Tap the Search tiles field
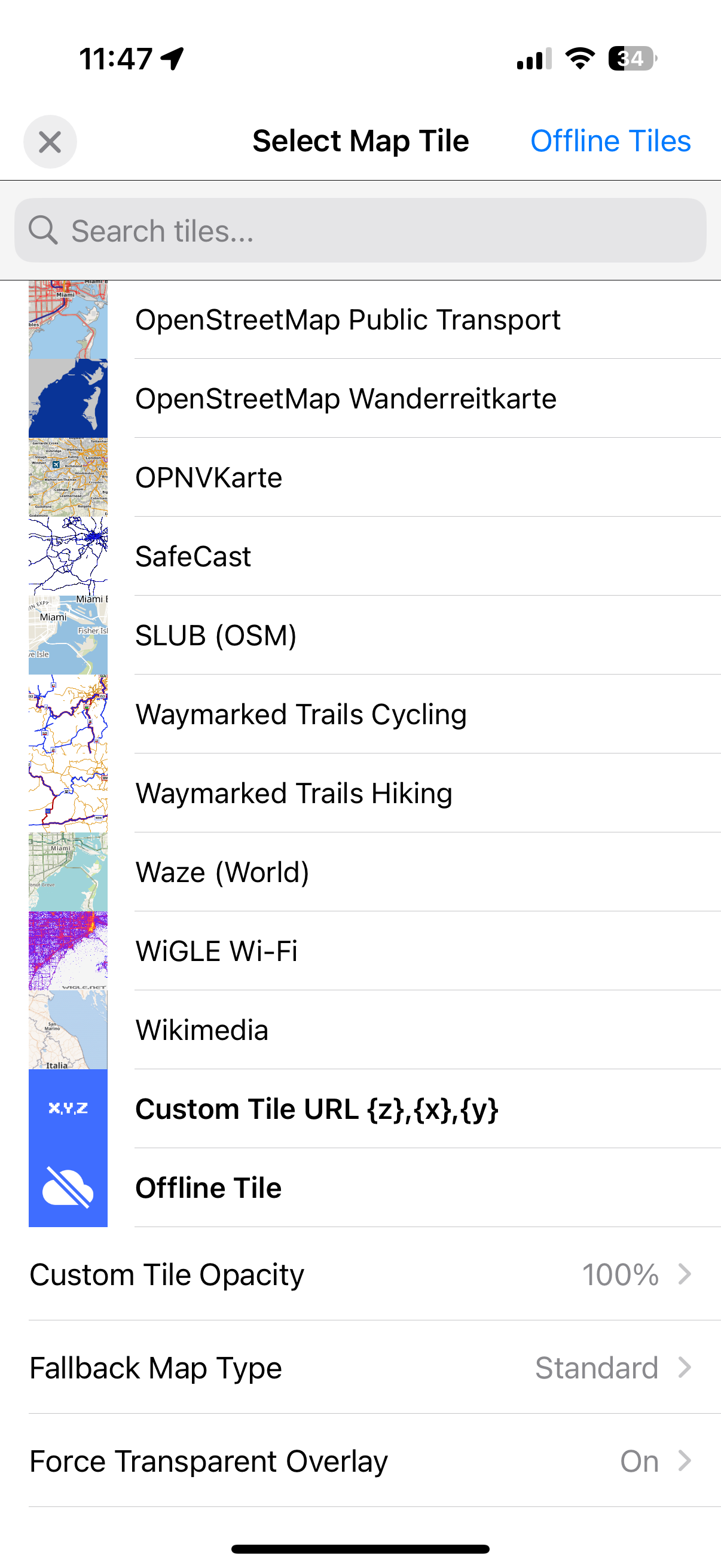The height and width of the screenshot is (1568, 721). click(360, 231)
